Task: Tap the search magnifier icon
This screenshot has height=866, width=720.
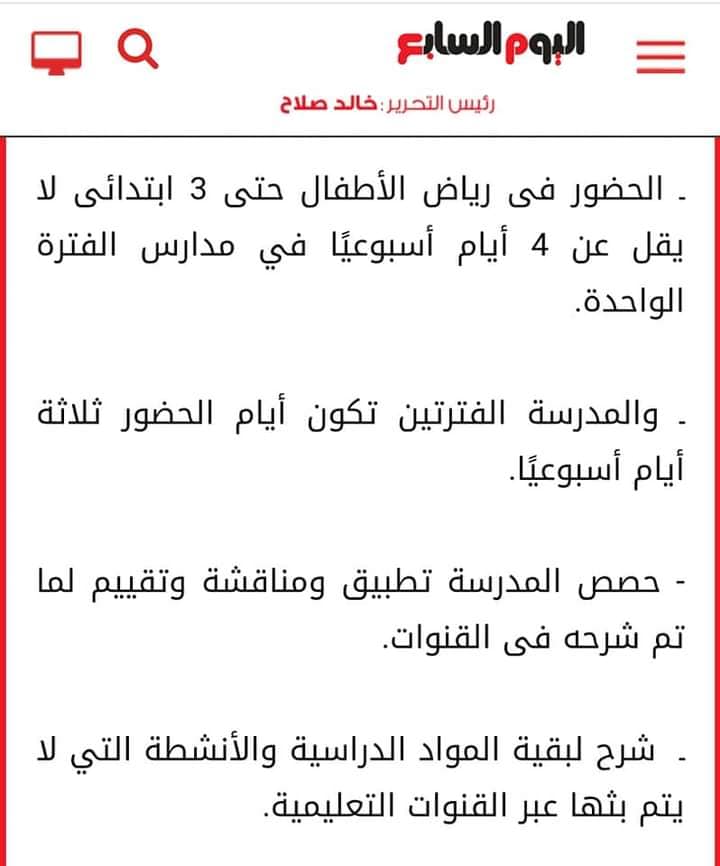Action: coord(138,50)
